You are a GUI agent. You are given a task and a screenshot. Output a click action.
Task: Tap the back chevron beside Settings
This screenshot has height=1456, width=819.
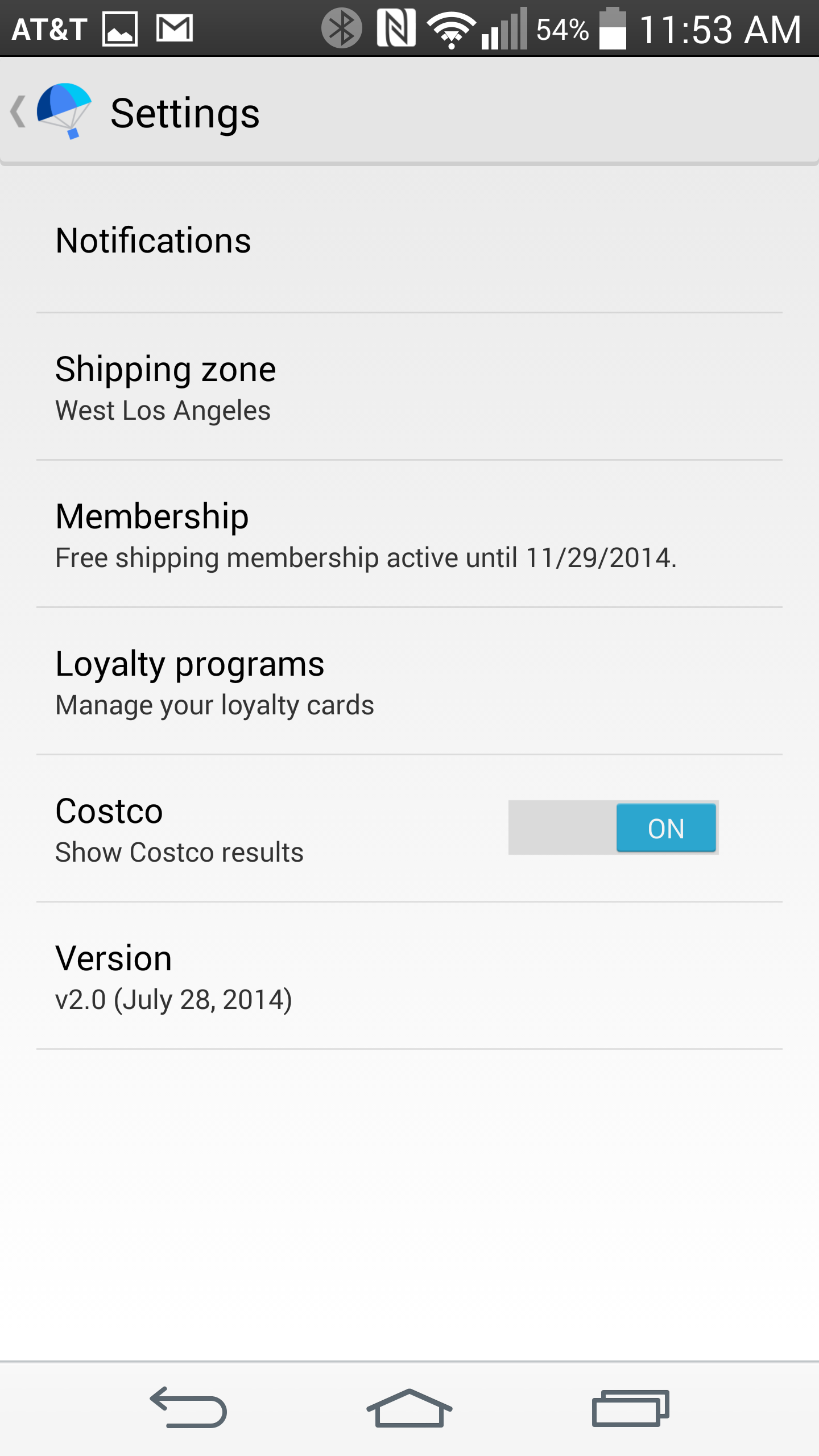point(18,111)
